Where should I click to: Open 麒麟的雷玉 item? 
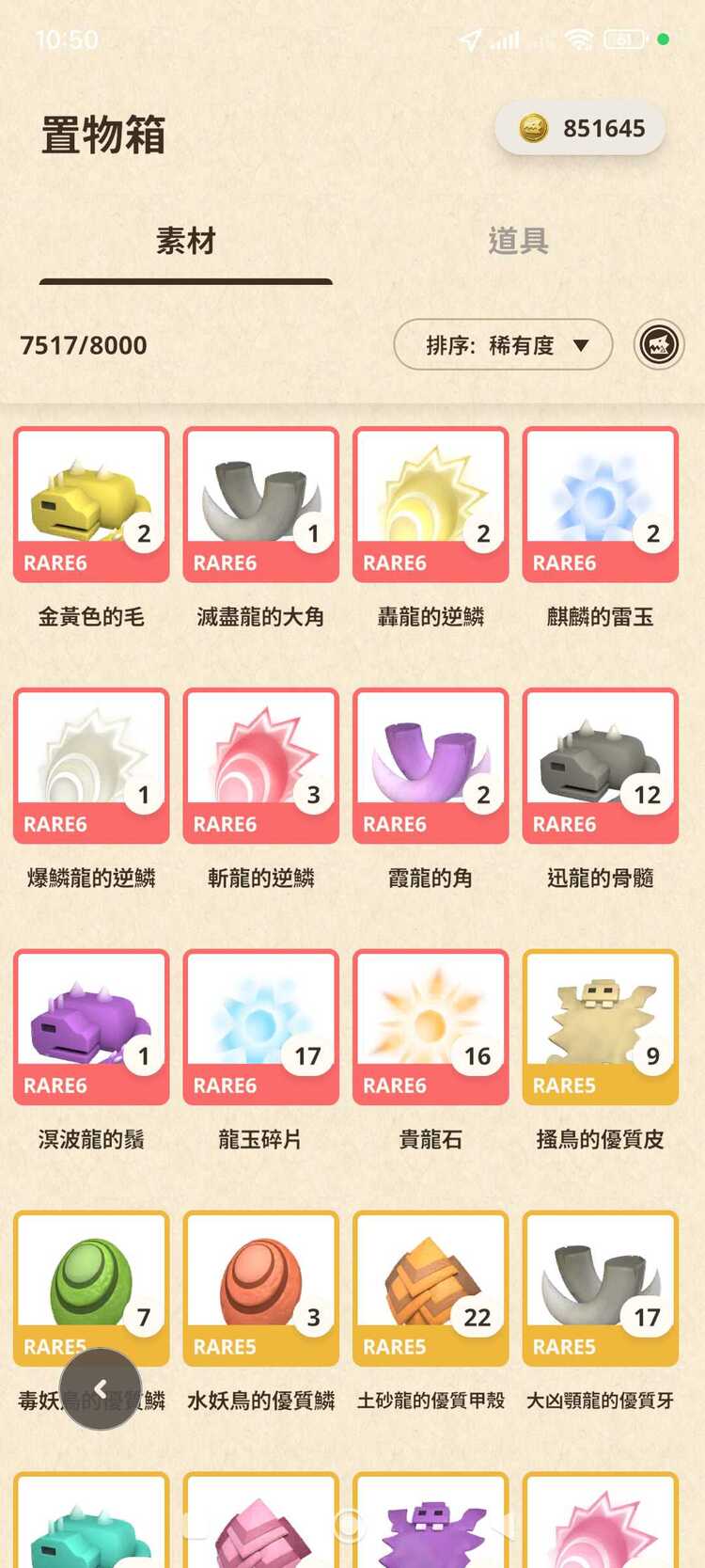tap(600, 504)
